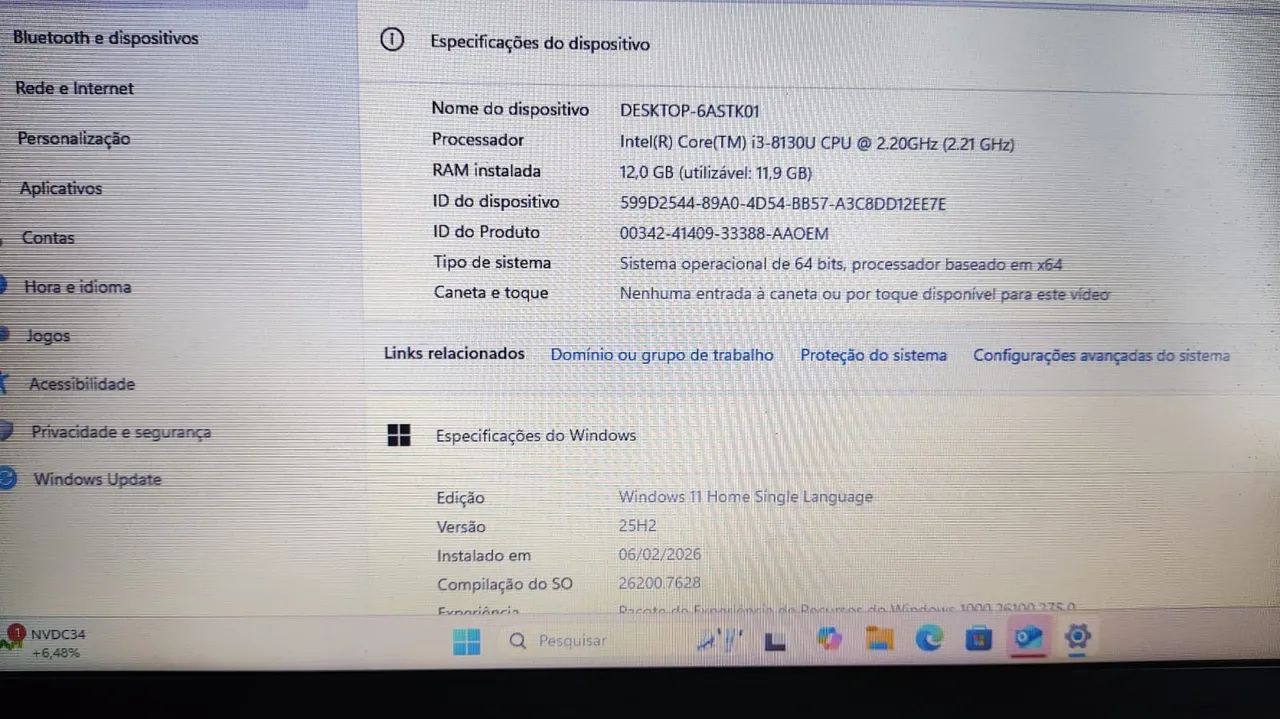1280x719 pixels.
Task: Open the Domínio ou grupo de trabalho link
Action: click(661, 355)
